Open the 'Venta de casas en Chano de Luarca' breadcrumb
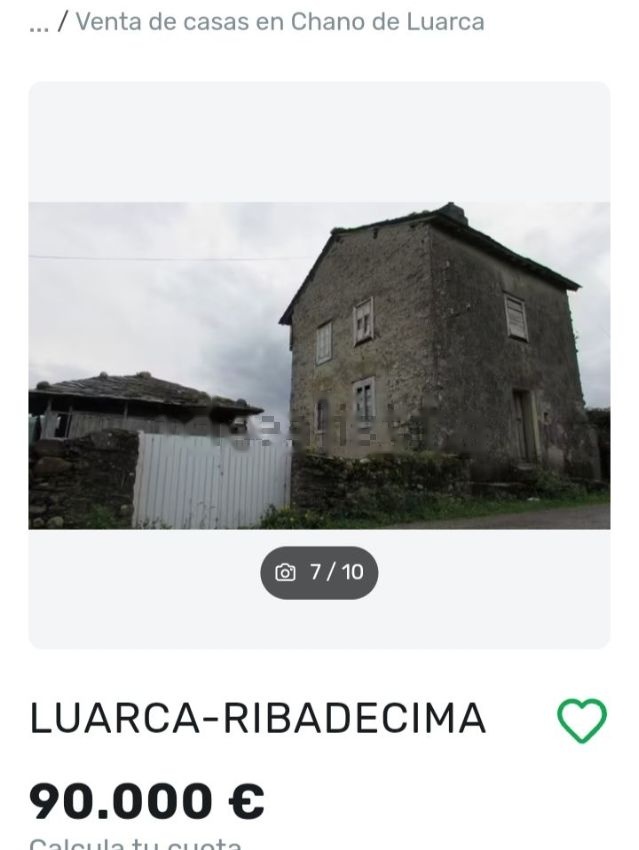This screenshot has height=850, width=639. (x=279, y=22)
